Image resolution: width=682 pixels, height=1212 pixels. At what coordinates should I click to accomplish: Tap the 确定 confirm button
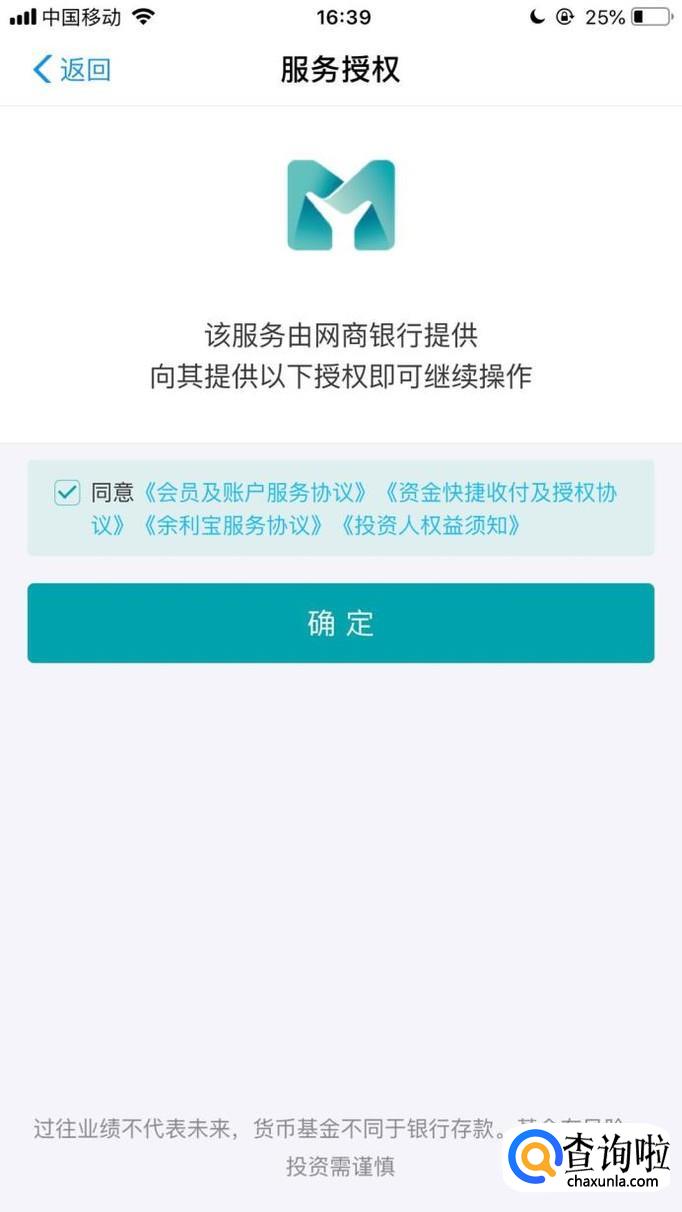340,623
